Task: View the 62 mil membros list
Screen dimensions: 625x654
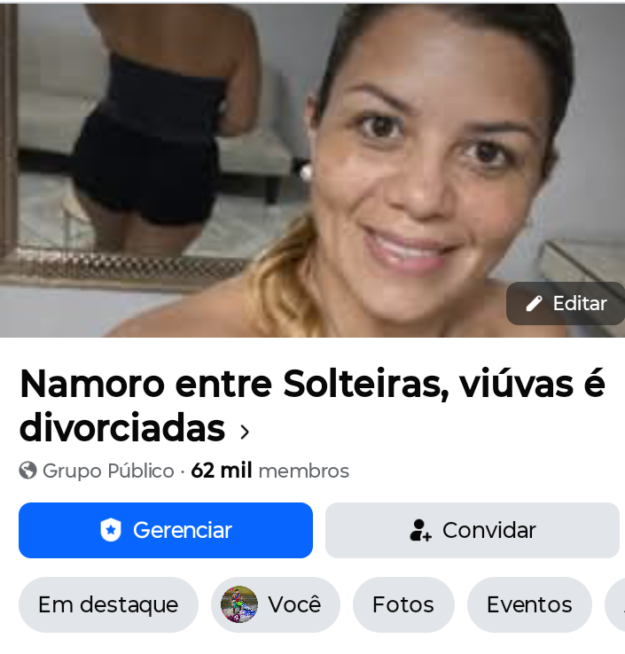Action: pos(270,471)
